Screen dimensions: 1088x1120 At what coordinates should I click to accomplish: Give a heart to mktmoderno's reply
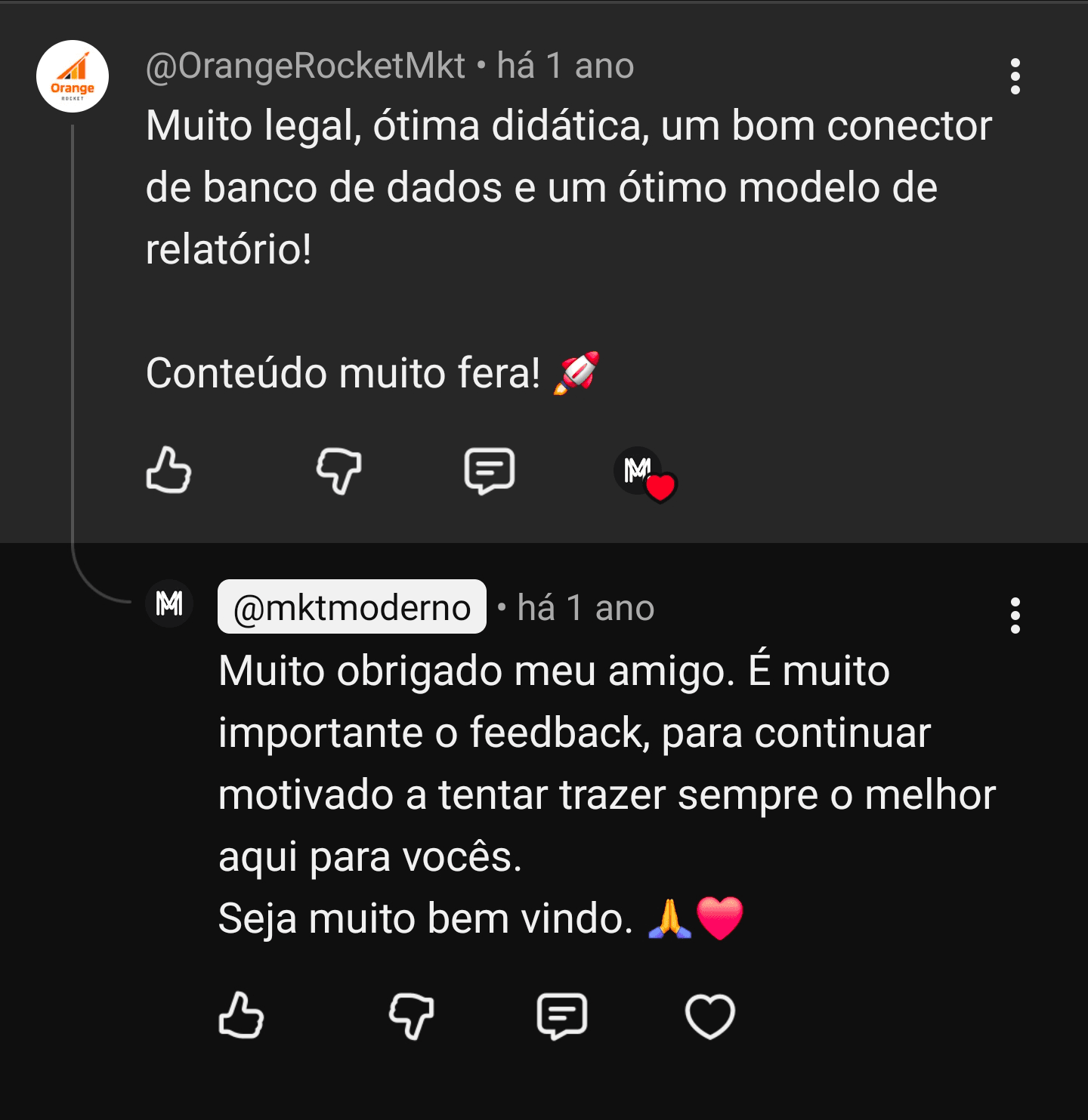(709, 1016)
